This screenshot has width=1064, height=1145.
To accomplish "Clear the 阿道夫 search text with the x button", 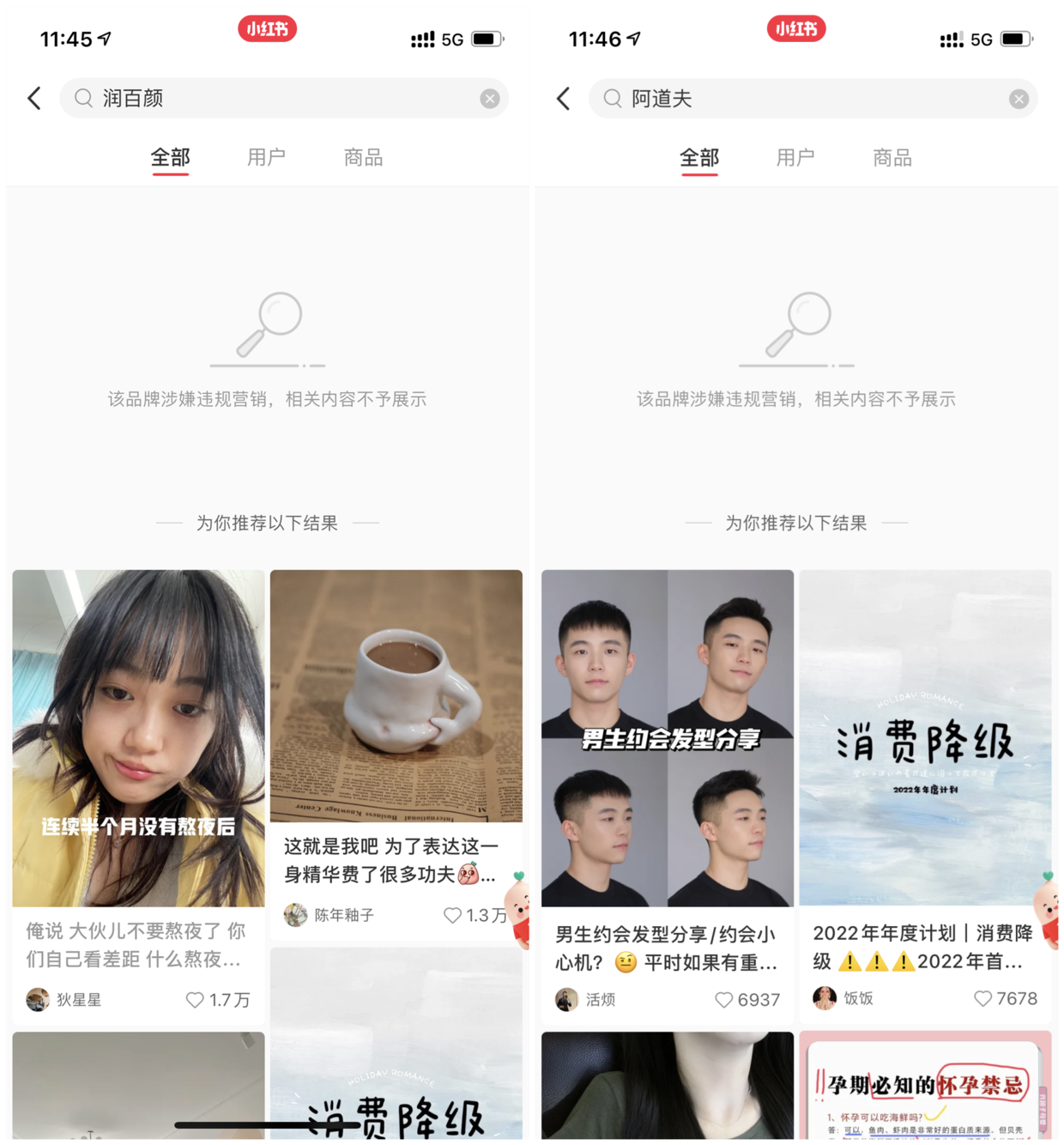I will pyautogui.click(x=1019, y=98).
